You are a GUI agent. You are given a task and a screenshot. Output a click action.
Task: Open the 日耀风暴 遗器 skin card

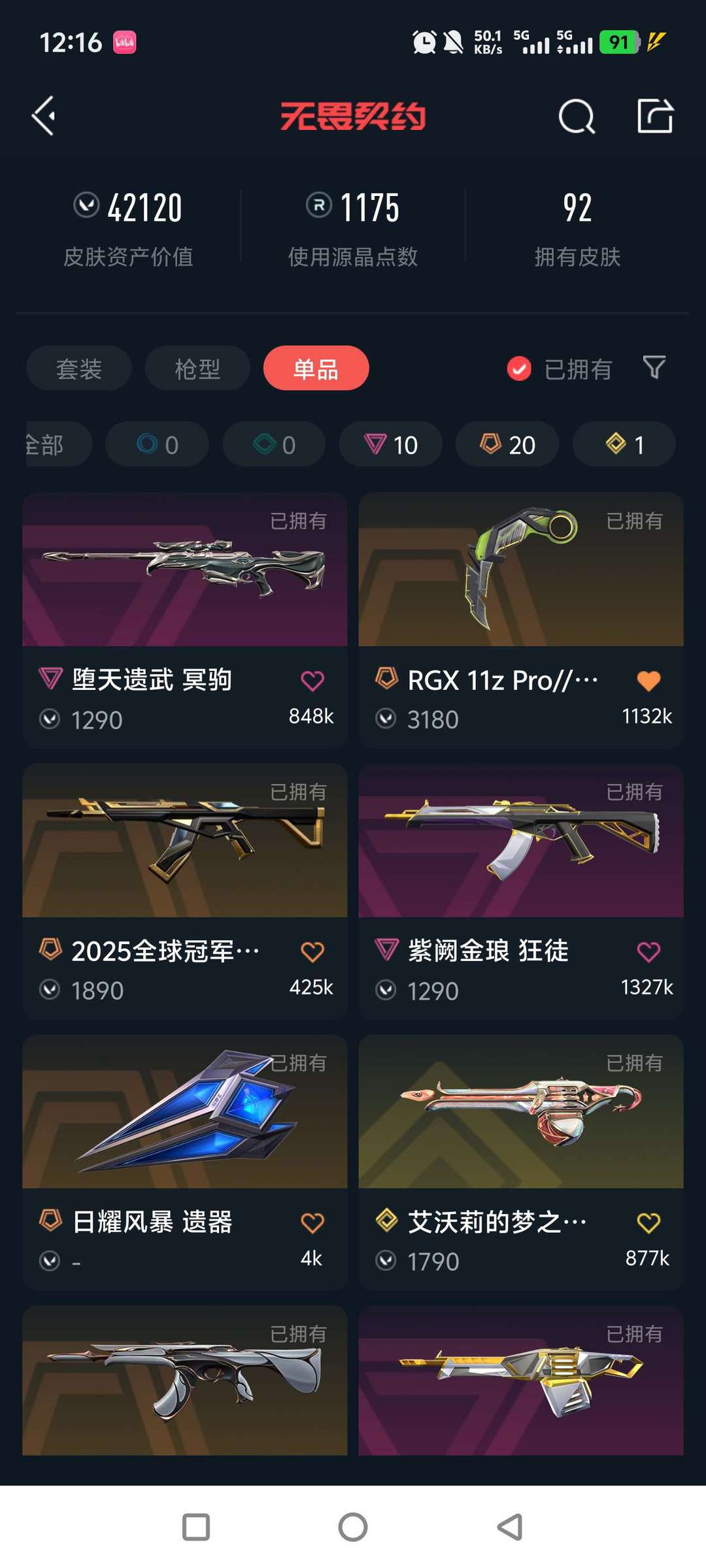(185, 1162)
